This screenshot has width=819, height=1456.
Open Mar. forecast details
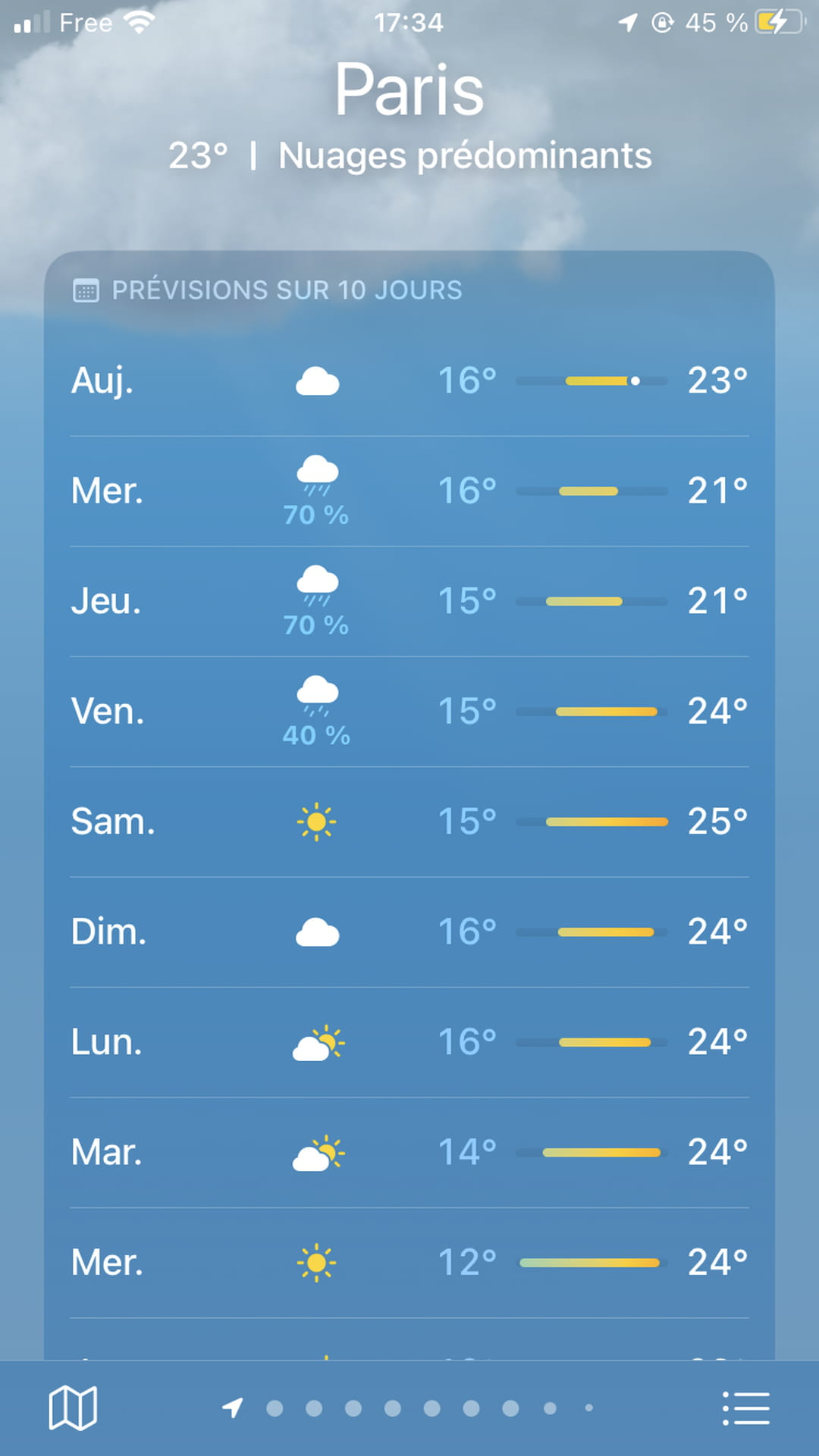click(409, 1153)
